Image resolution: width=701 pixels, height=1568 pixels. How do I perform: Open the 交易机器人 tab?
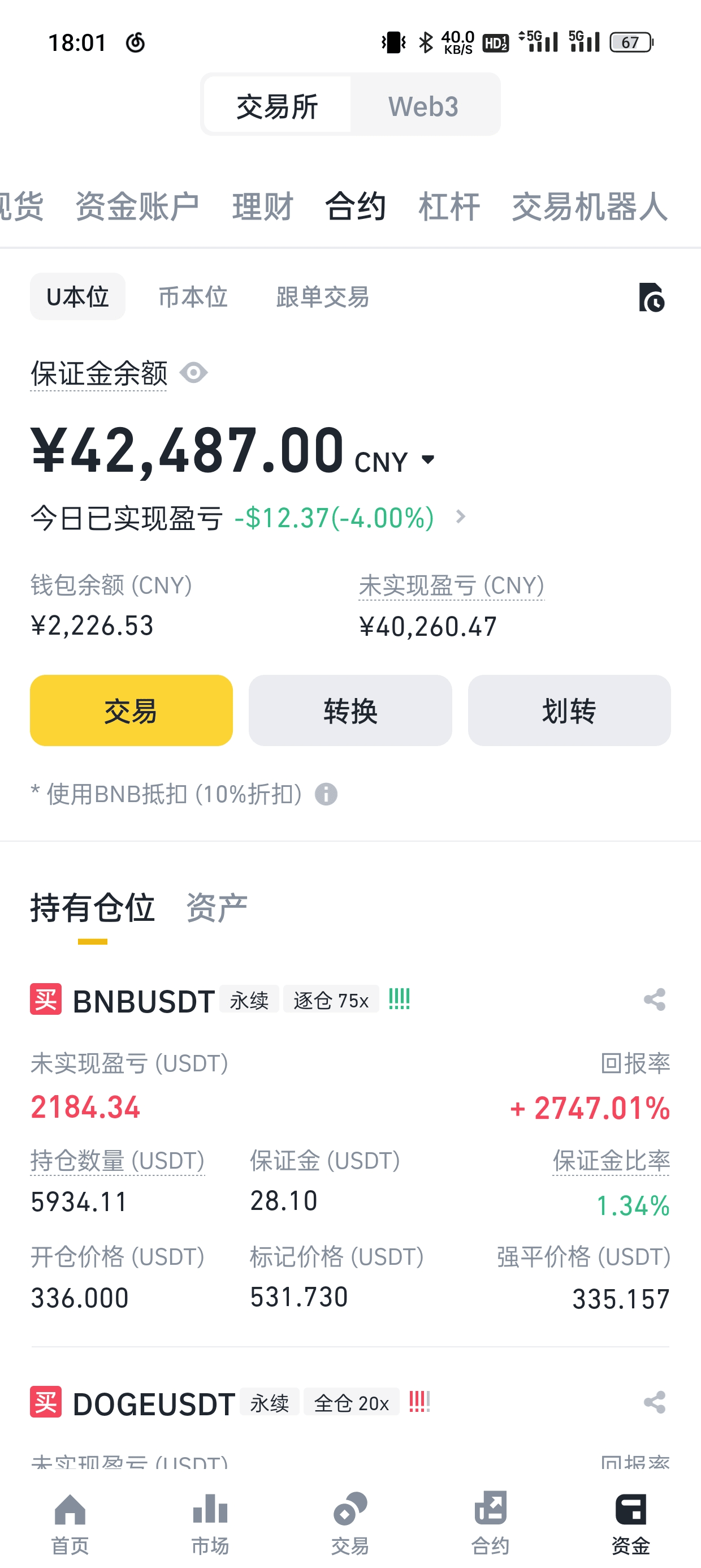(x=590, y=206)
